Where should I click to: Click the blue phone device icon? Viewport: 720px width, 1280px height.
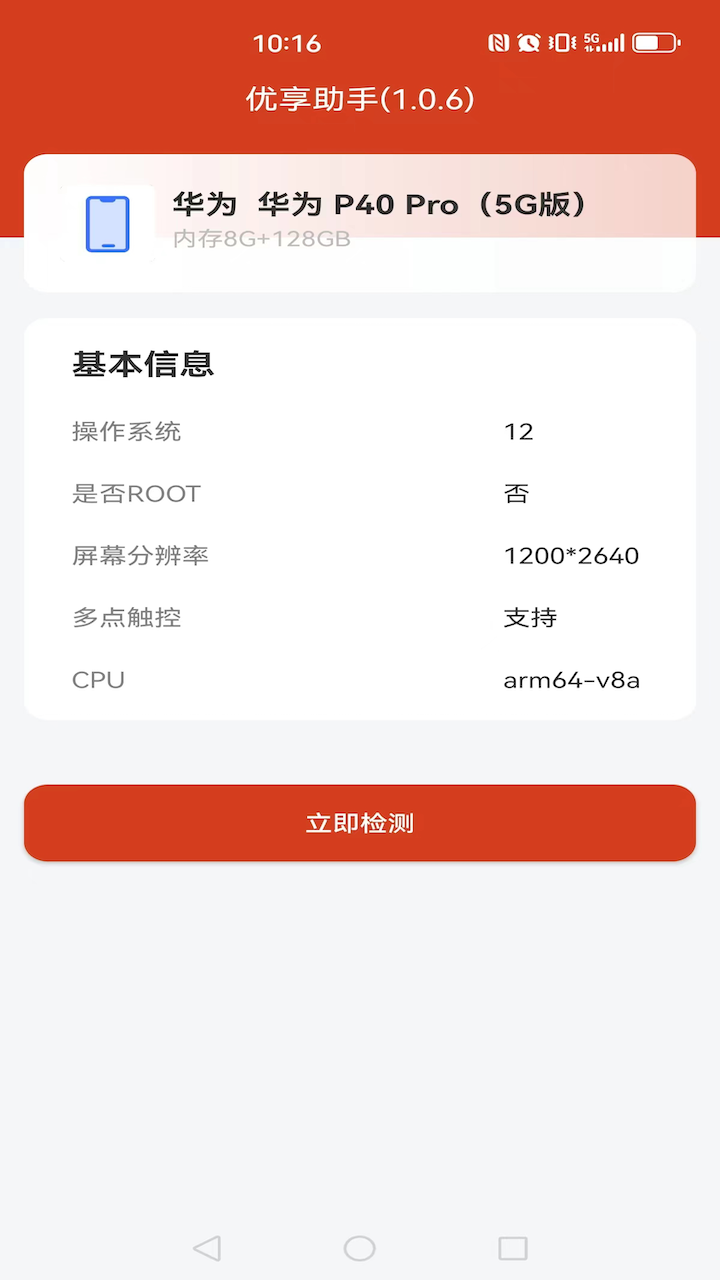[106, 223]
